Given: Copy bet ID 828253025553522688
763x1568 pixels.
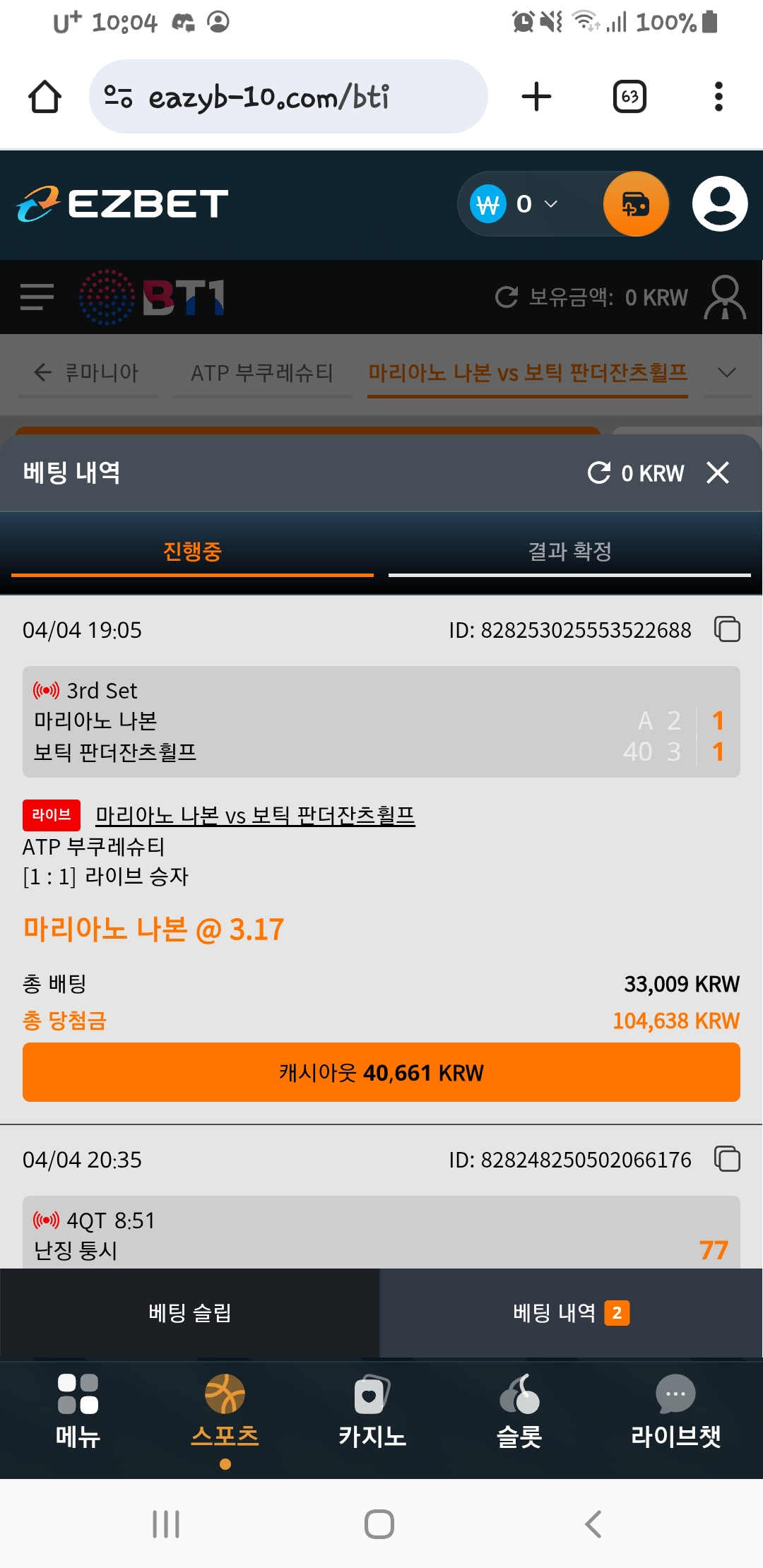Looking at the screenshot, I should tap(728, 629).
